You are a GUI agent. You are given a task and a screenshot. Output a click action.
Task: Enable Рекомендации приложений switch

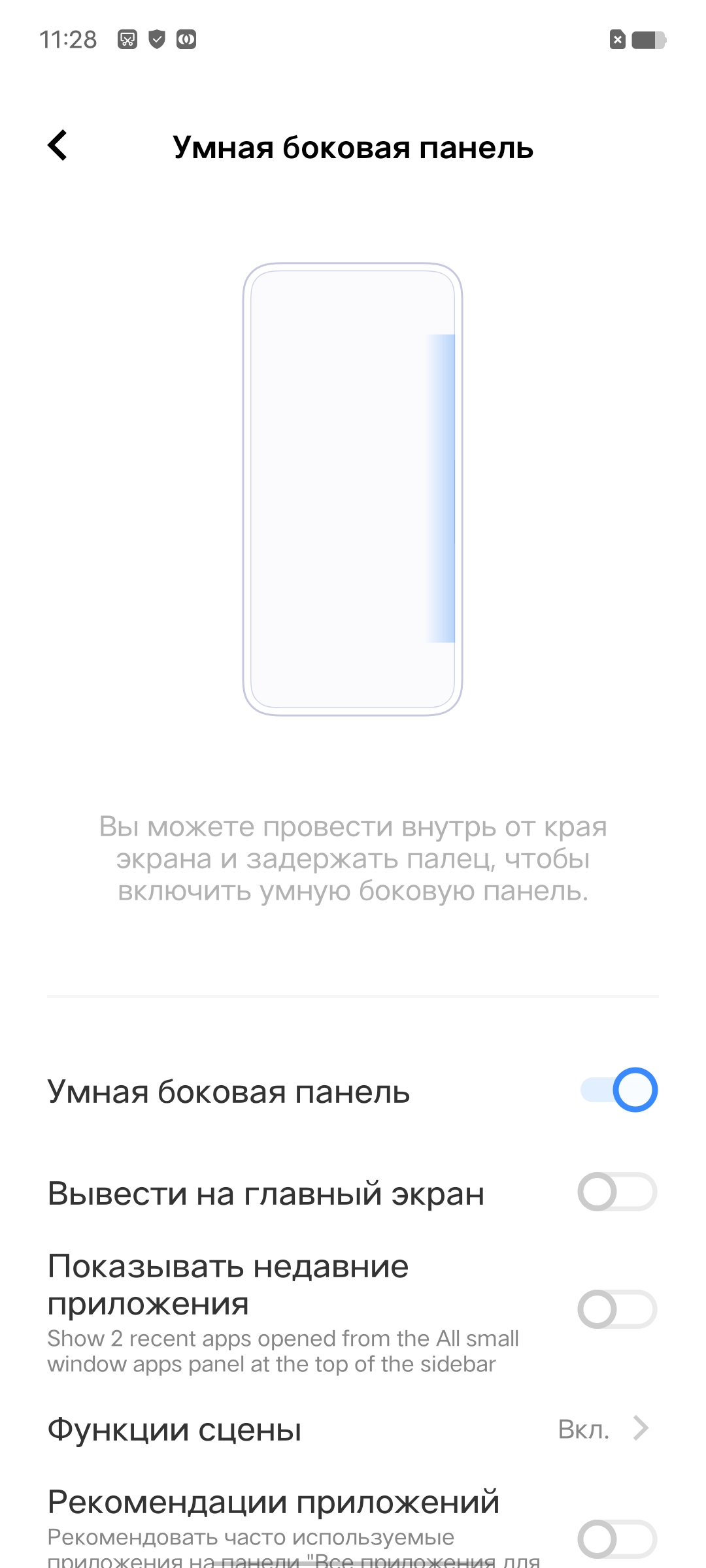(617, 1539)
